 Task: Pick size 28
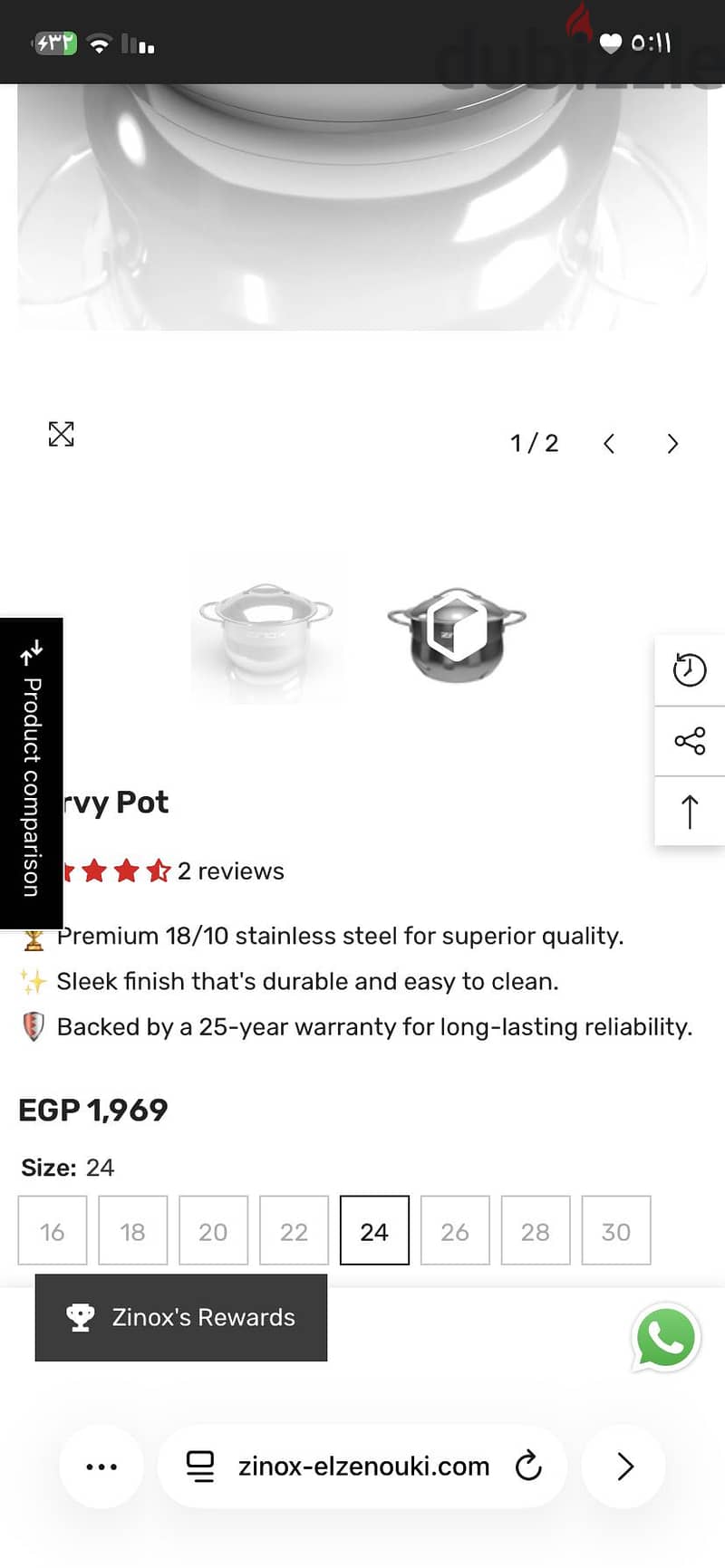[536, 1231]
